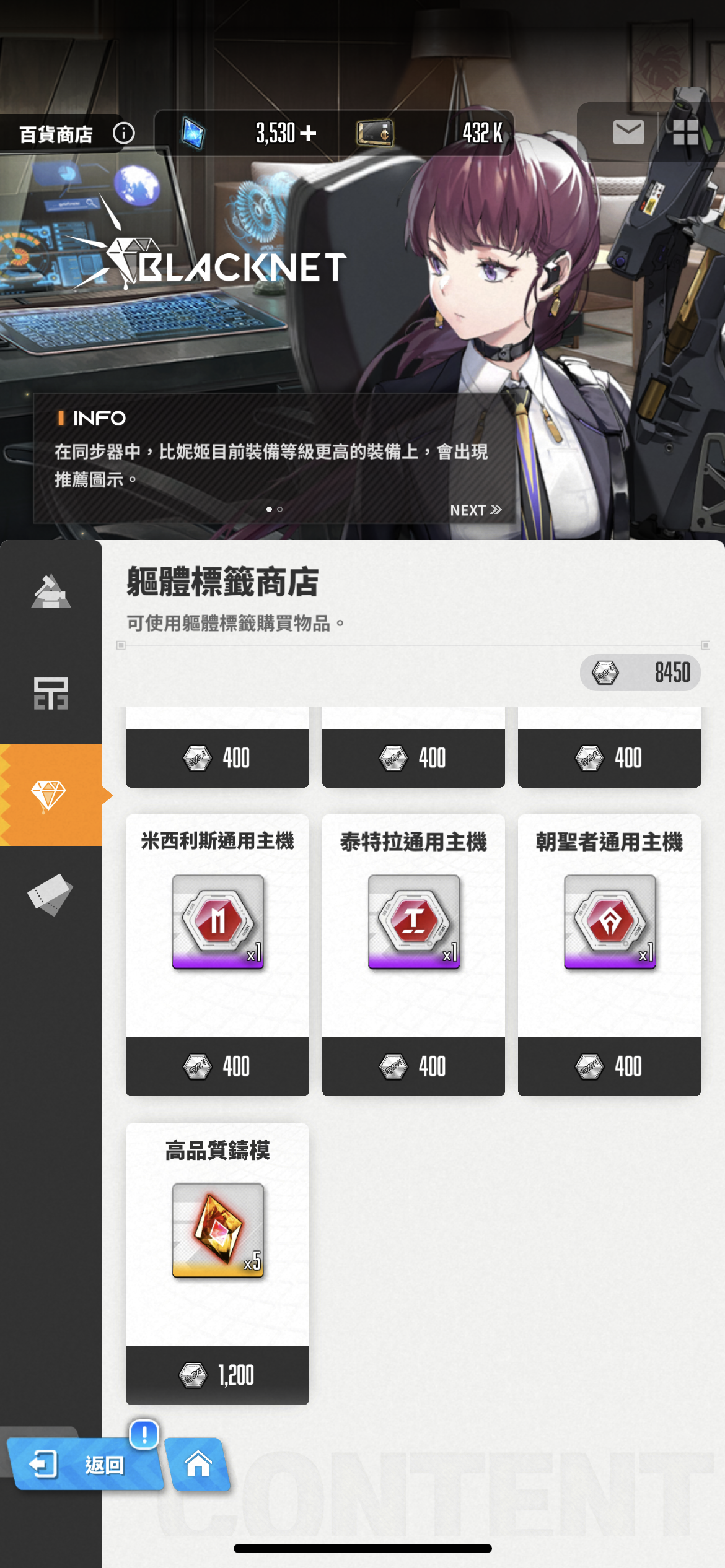Buy 米西利斯通用主機 for 400
725x1568 pixels.
(x=217, y=1066)
